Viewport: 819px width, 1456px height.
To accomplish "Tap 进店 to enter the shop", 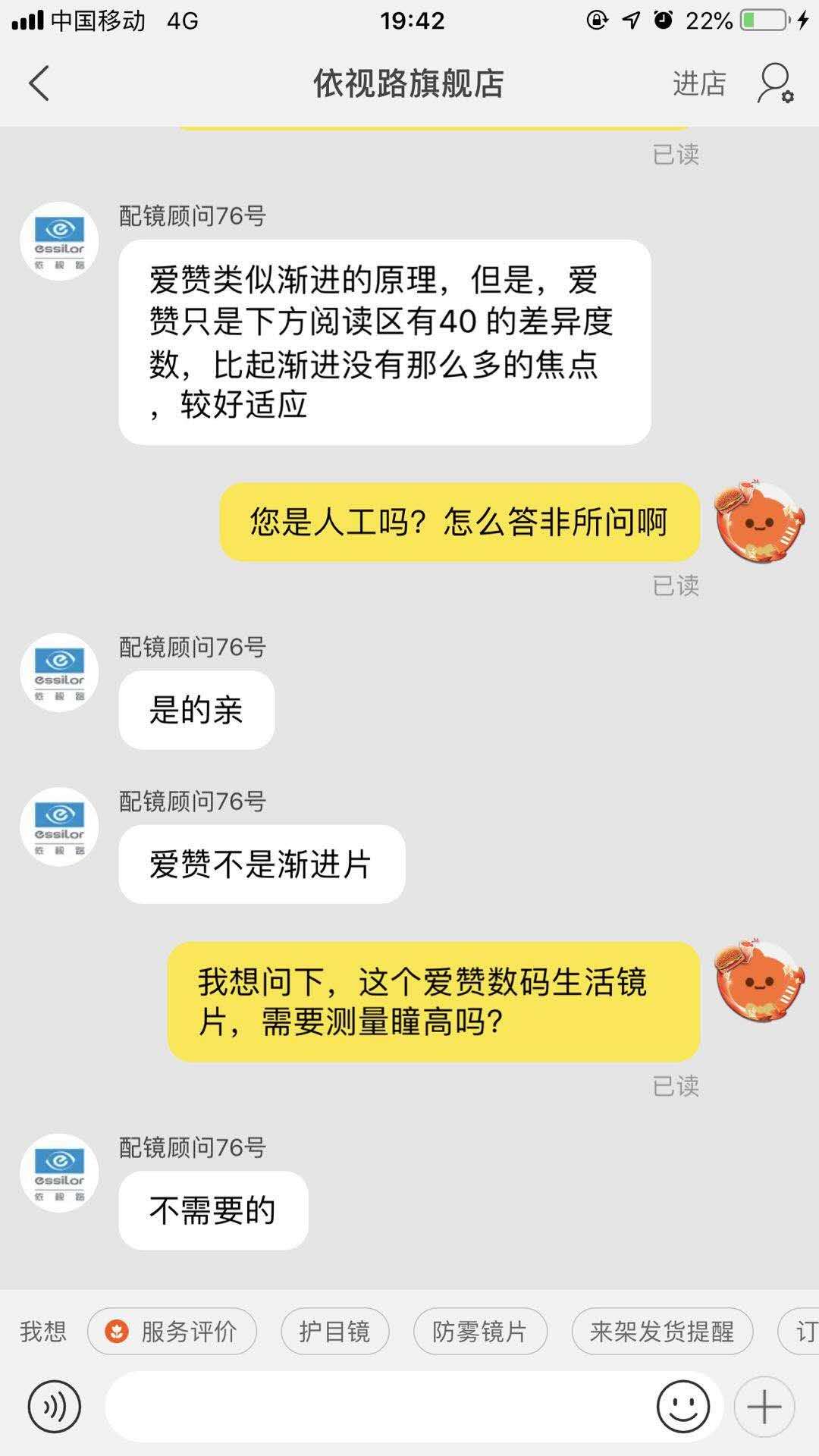I will (x=698, y=83).
